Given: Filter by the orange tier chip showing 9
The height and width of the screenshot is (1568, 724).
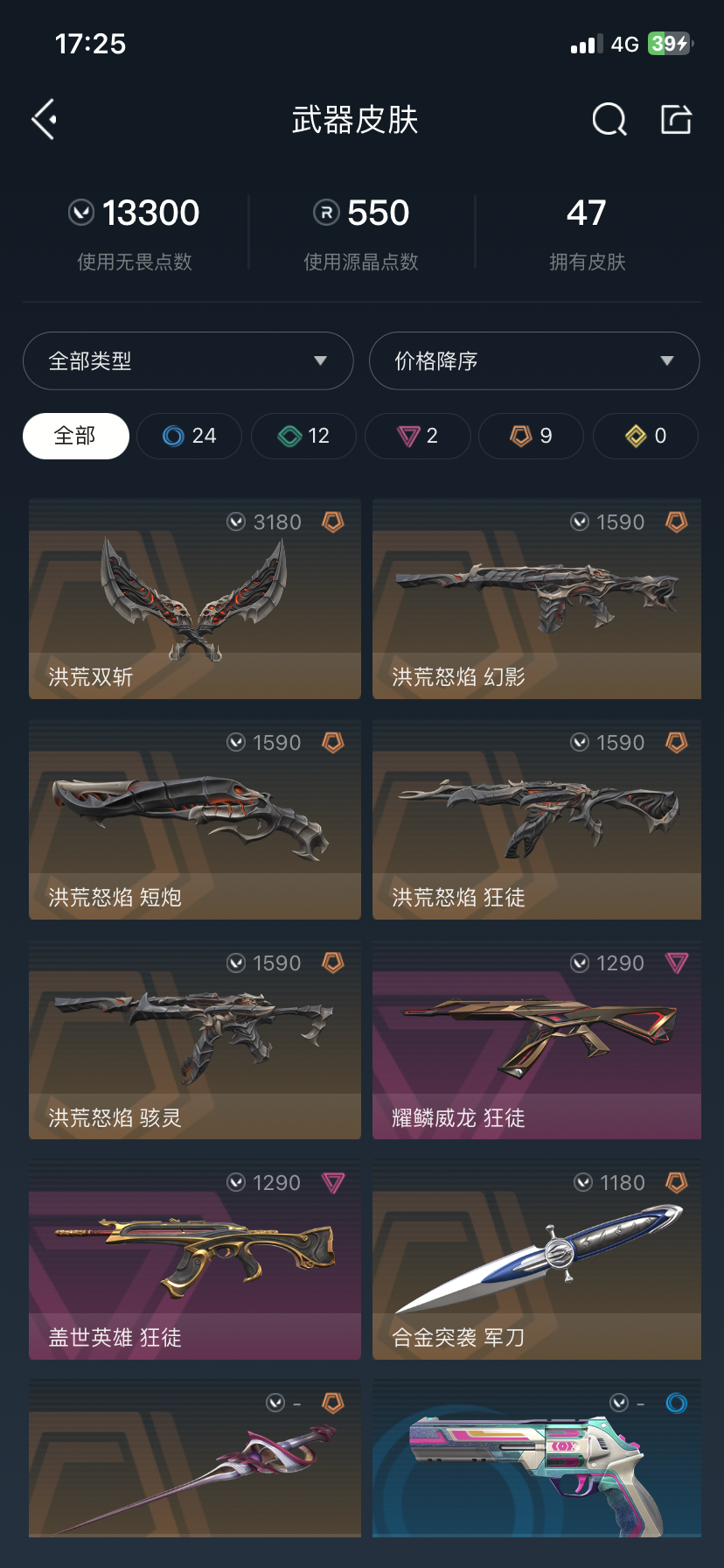Looking at the screenshot, I should coord(532,436).
